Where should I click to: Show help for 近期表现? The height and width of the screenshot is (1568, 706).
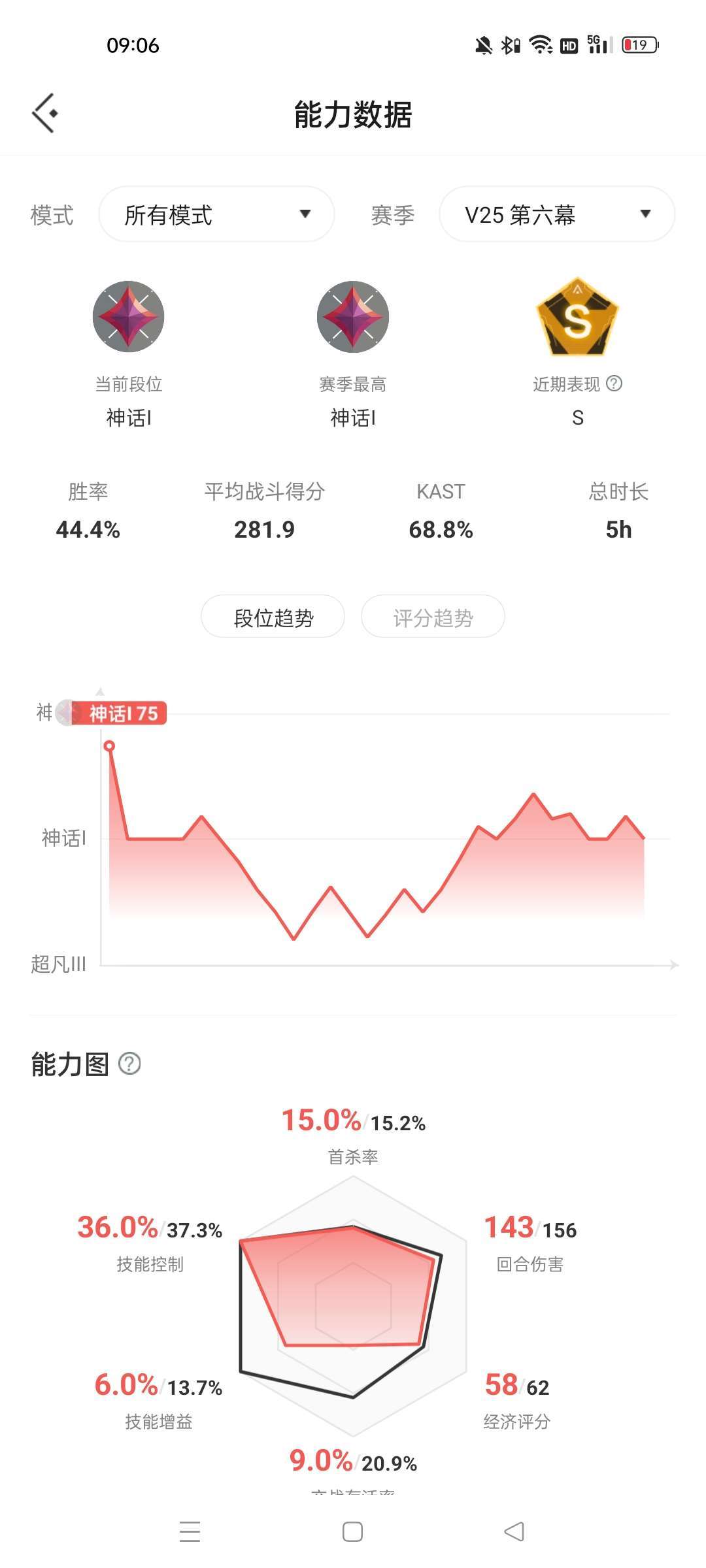click(x=614, y=384)
